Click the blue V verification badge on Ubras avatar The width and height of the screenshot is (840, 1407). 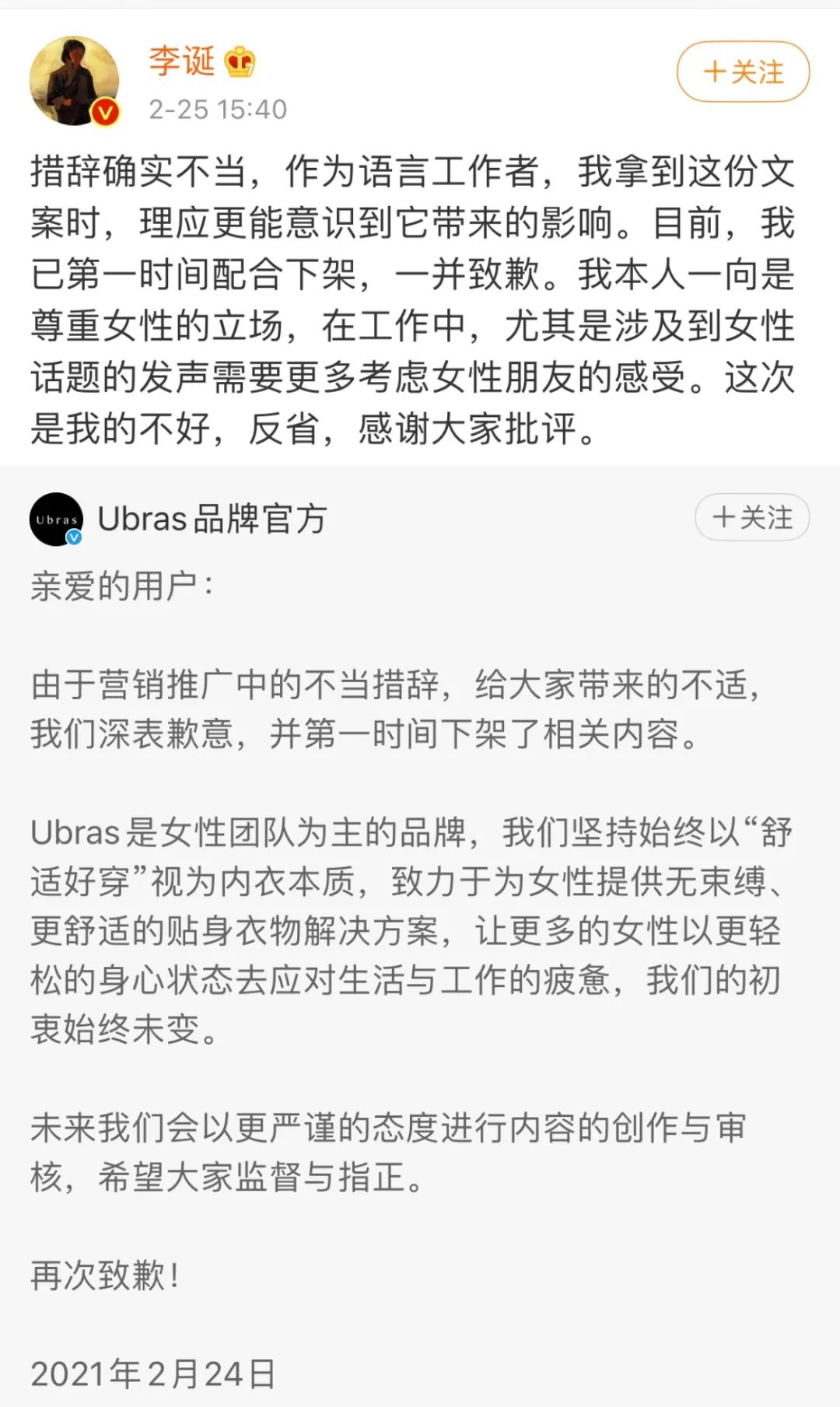72,537
